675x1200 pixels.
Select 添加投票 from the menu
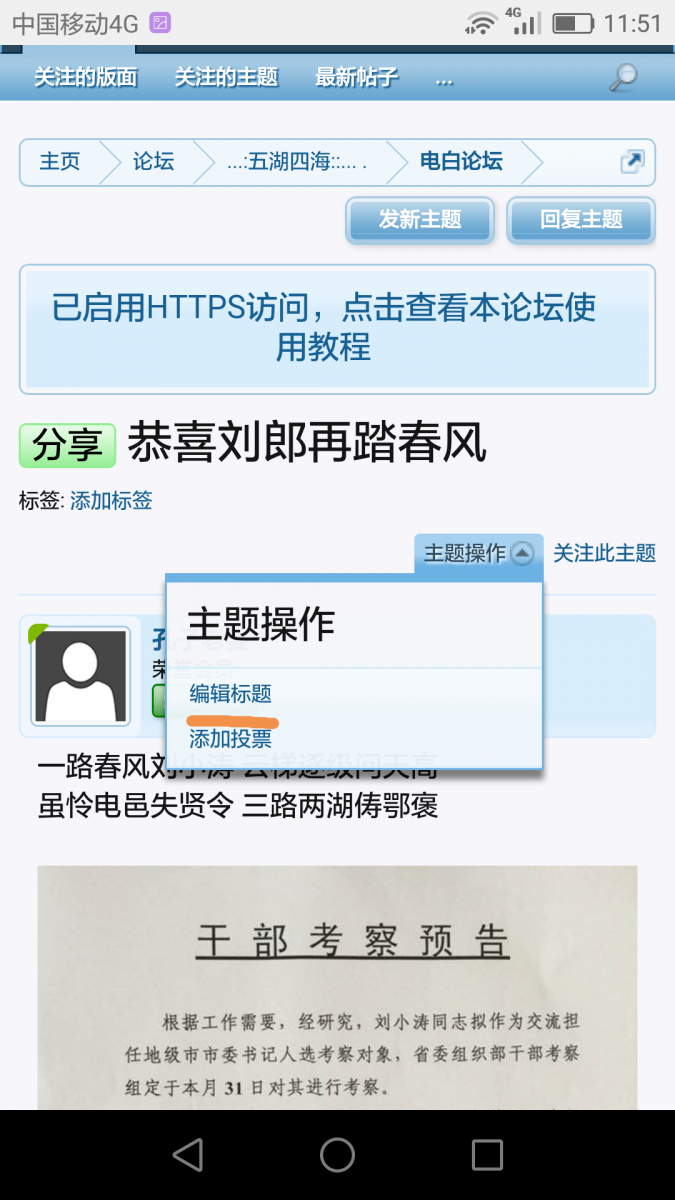231,739
